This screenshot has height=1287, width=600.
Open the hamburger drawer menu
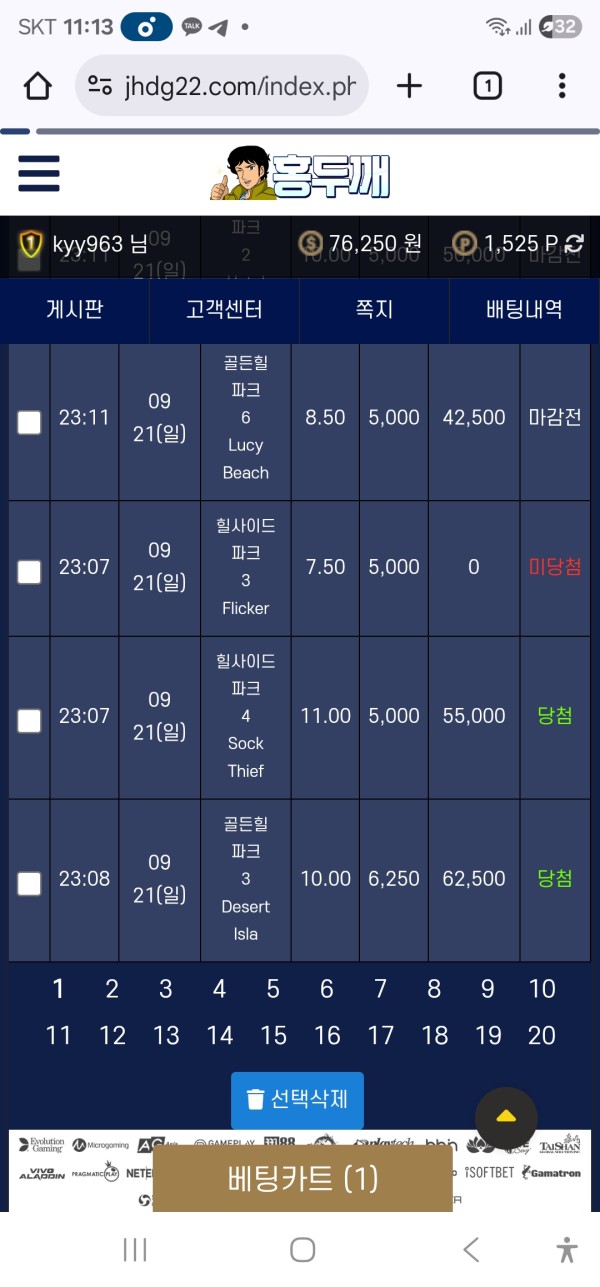tap(39, 174)
